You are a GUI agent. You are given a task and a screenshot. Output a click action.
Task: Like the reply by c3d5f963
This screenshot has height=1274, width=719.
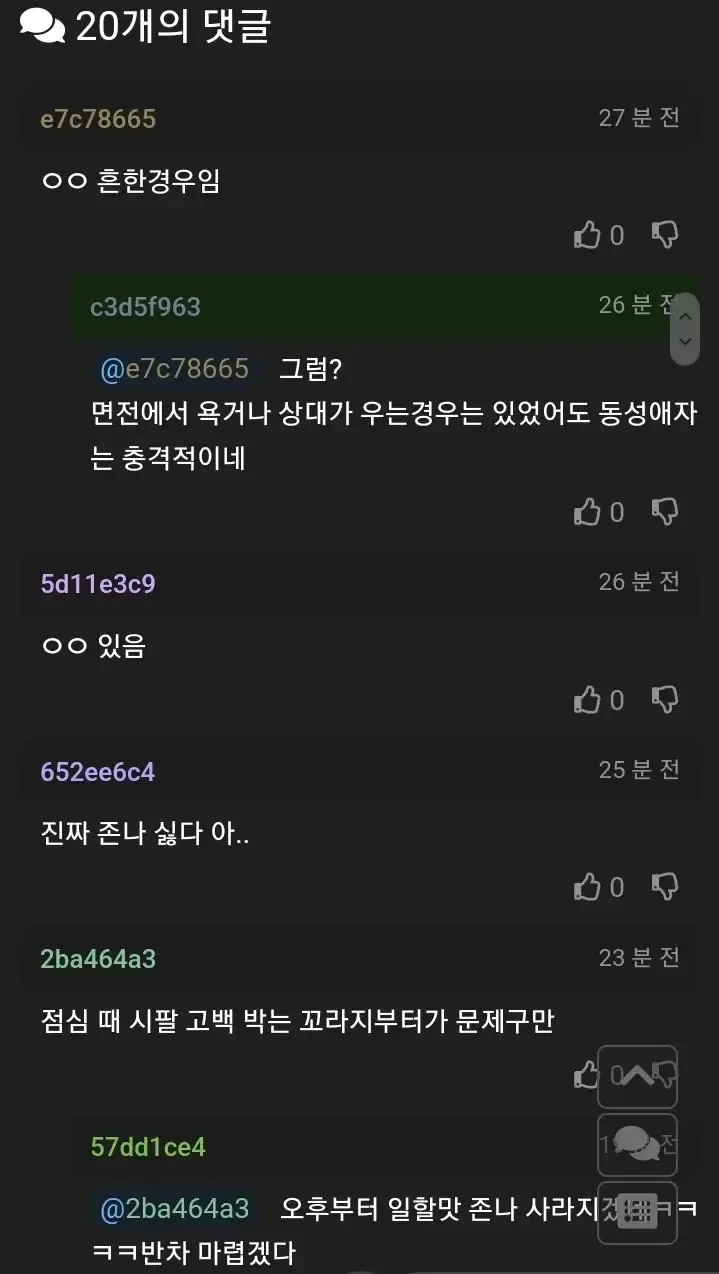coord(588,512)
